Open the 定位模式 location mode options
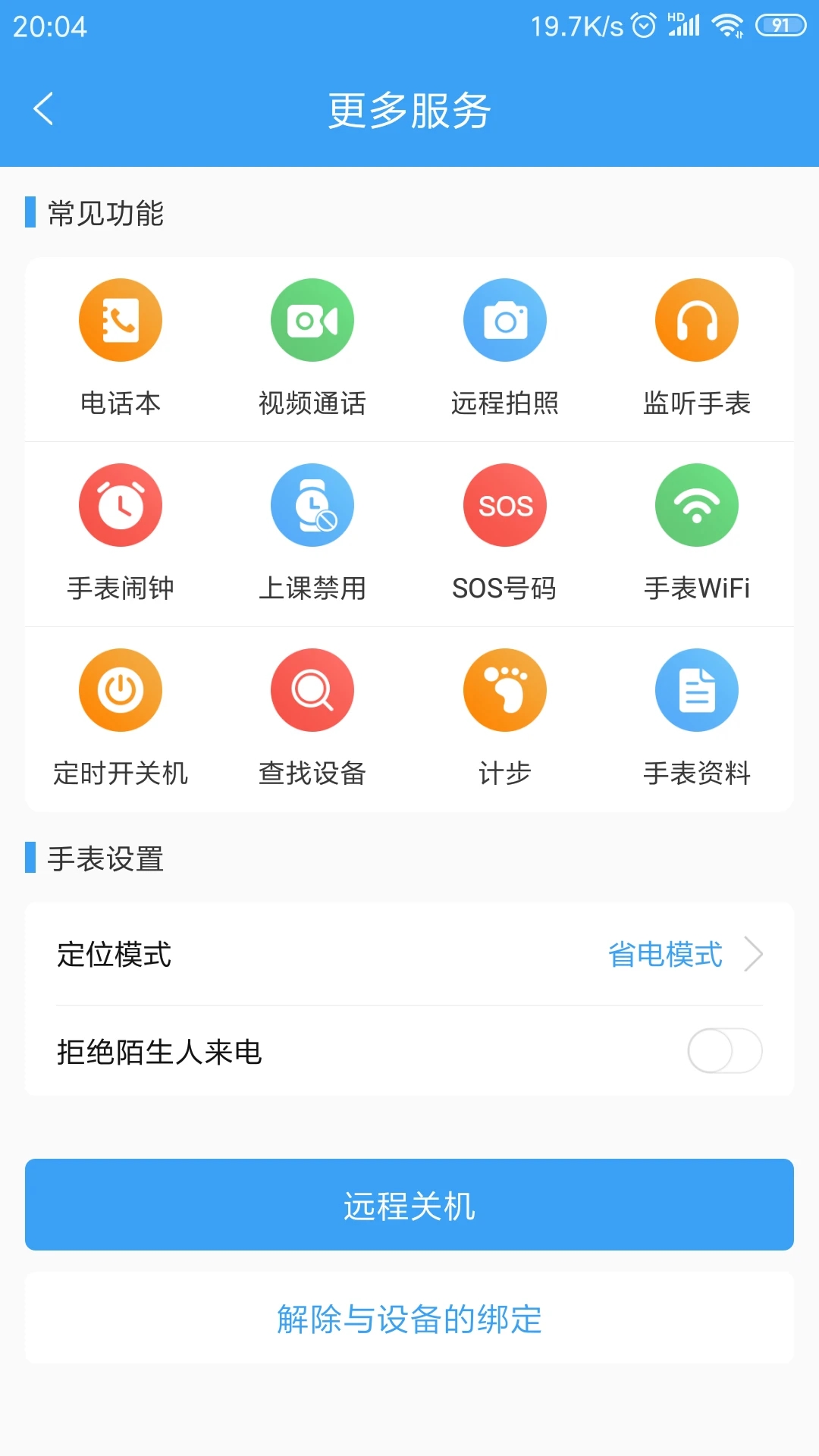Viewport: 819px width, 1456px height. pyautogui.click(x=409, y=955)
